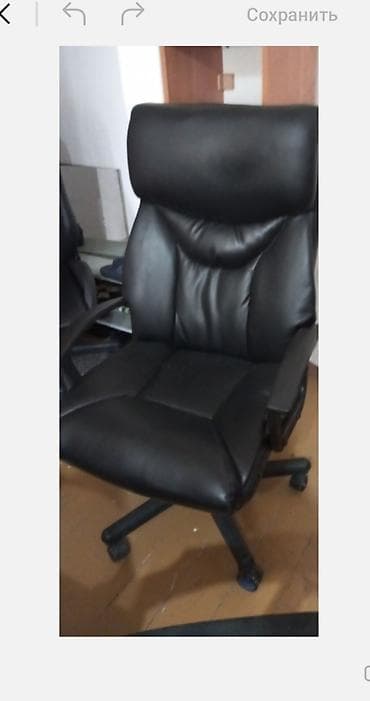Go back from the photo editor
The image size is (370, 701).
click(x=4, y=15)
